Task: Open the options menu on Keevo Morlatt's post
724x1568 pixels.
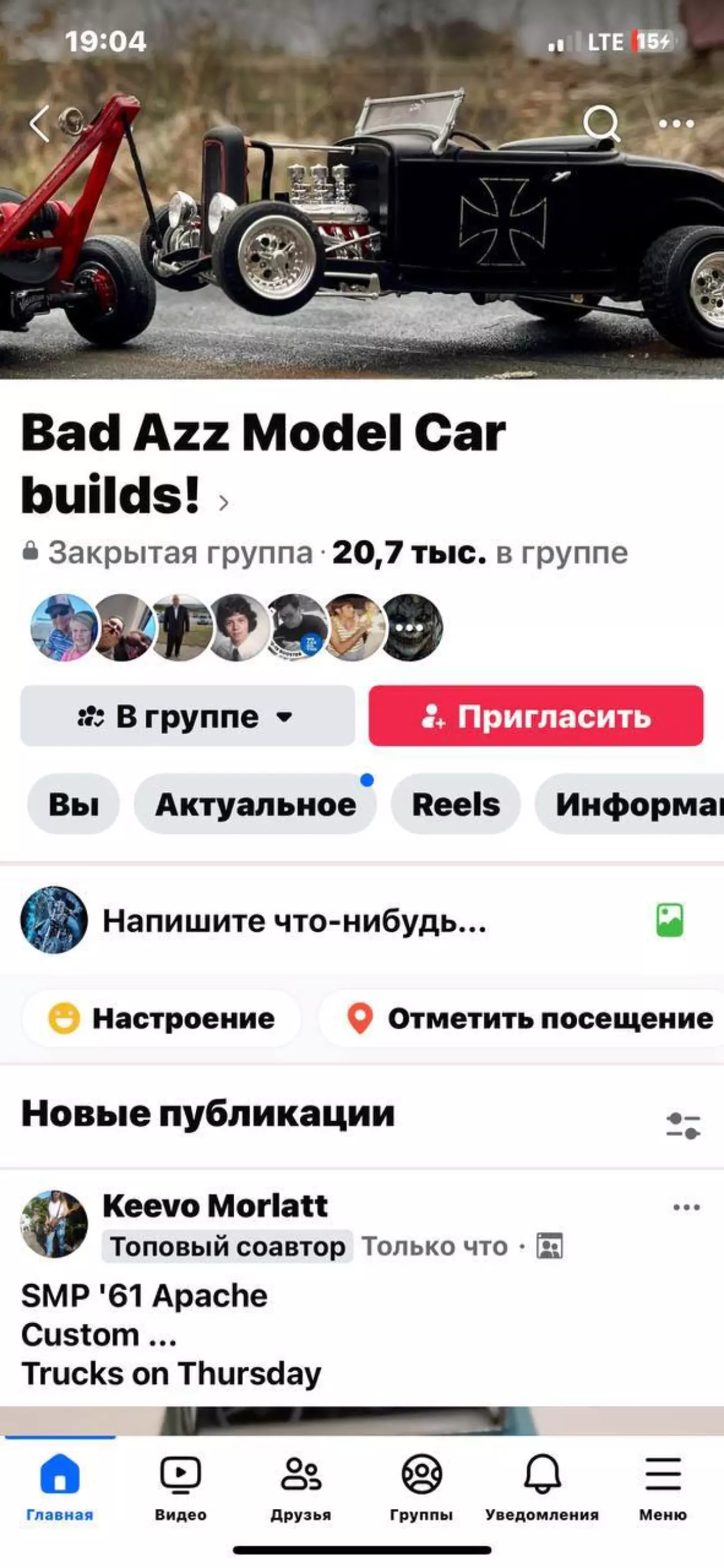Action: (686, 1208)
